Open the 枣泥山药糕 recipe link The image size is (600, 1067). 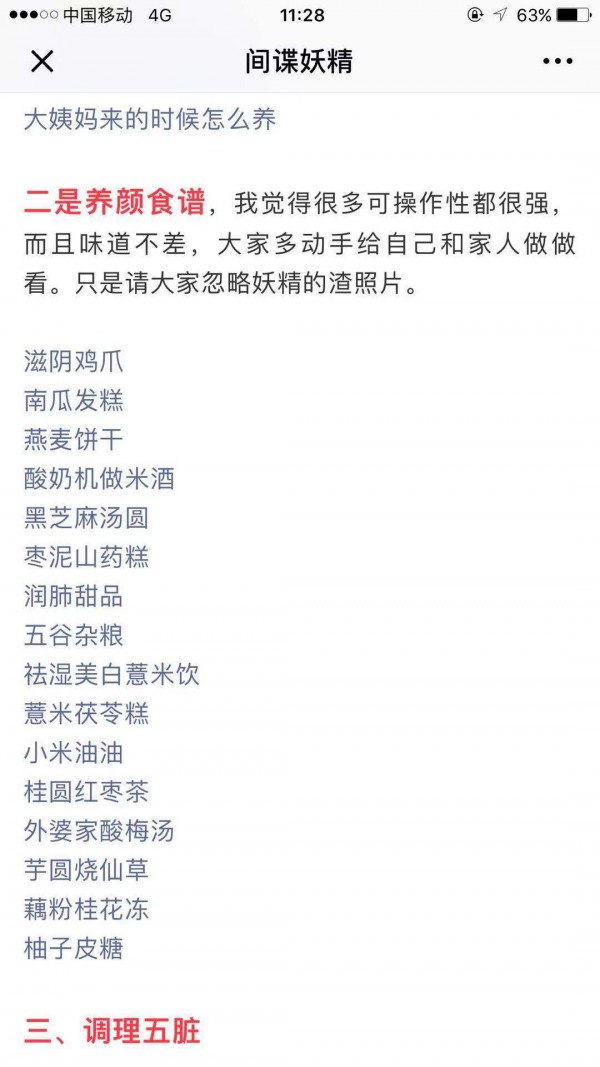[86, 557]
